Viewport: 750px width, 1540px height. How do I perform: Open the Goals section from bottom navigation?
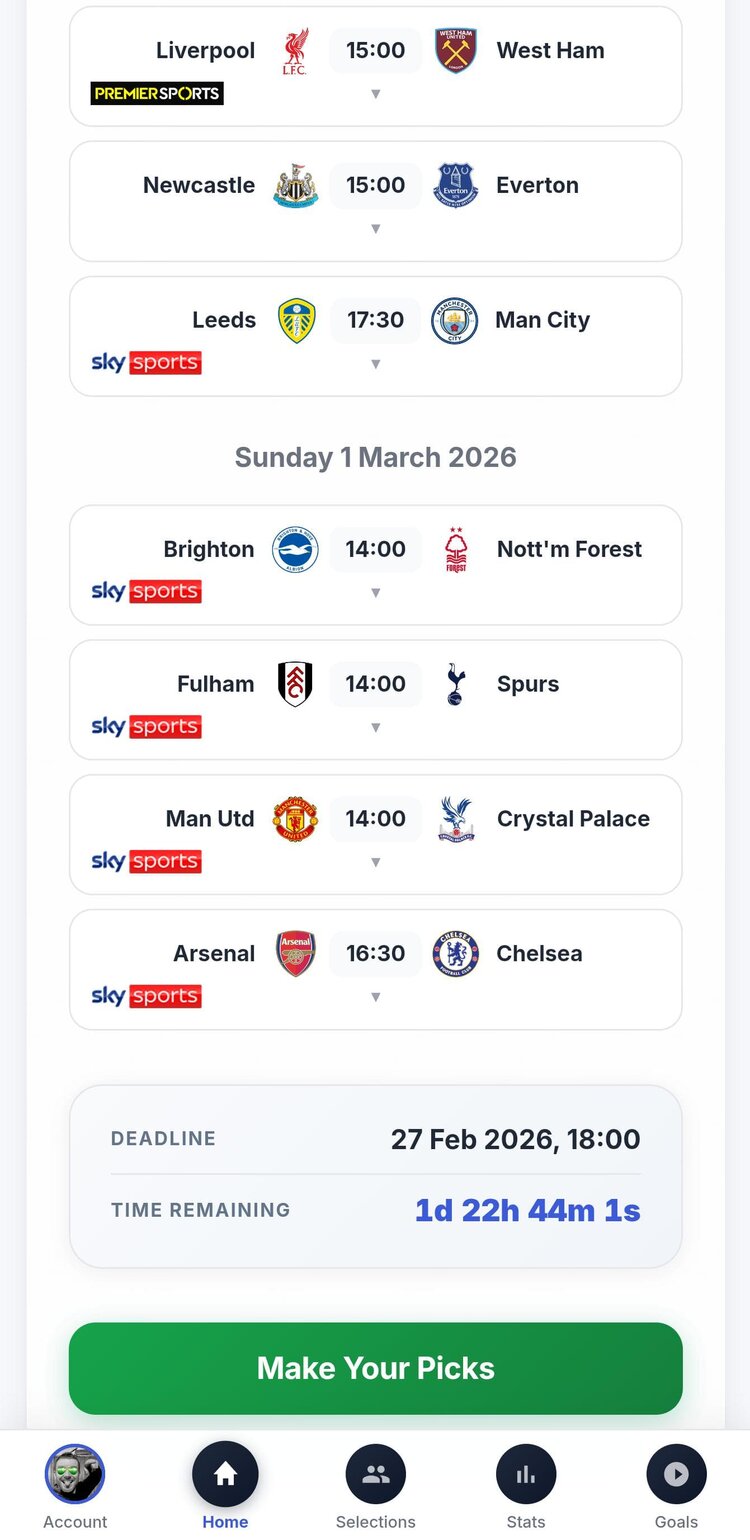pos(676,1473)
